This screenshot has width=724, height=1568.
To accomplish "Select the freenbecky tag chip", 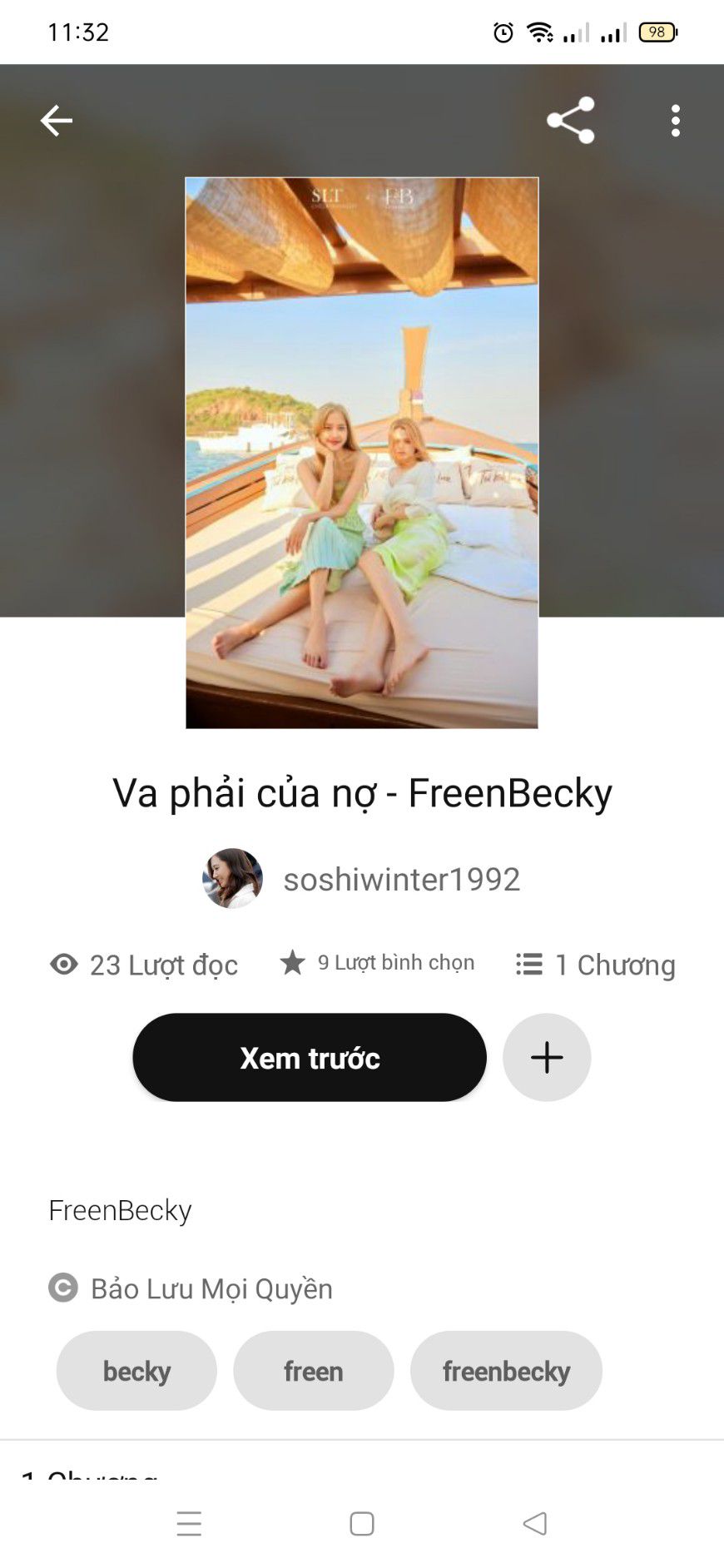I will coord(506,1371).
